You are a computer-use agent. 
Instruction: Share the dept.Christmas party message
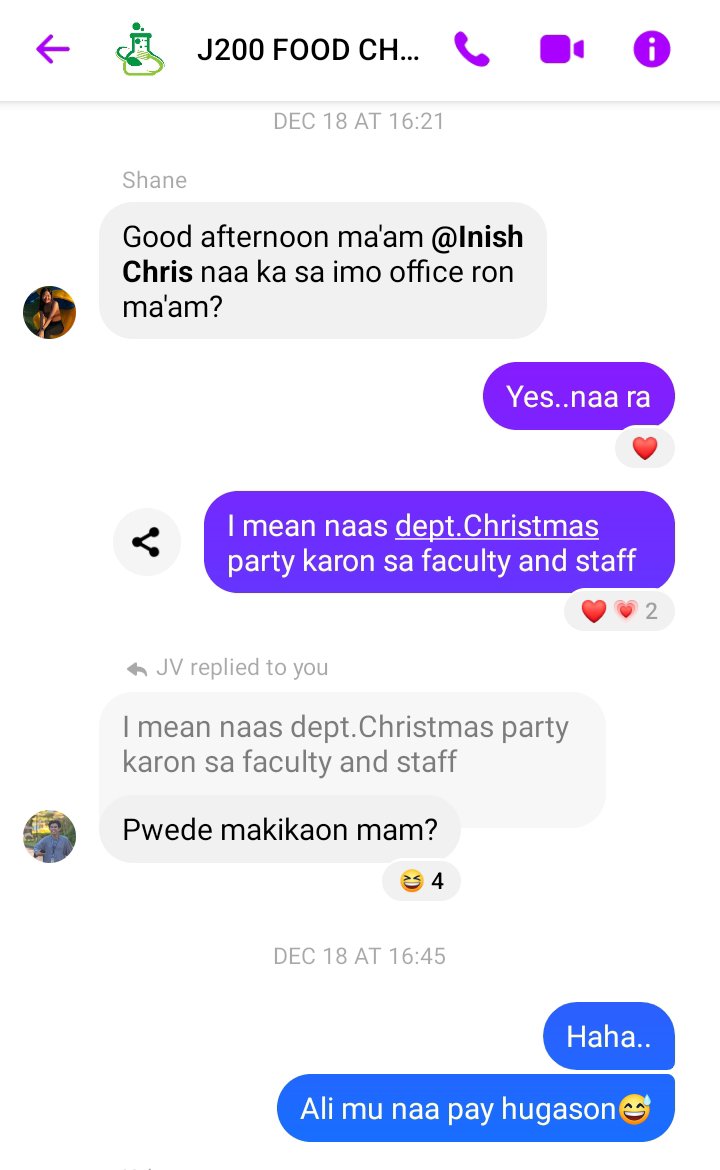tap(146, 543)
